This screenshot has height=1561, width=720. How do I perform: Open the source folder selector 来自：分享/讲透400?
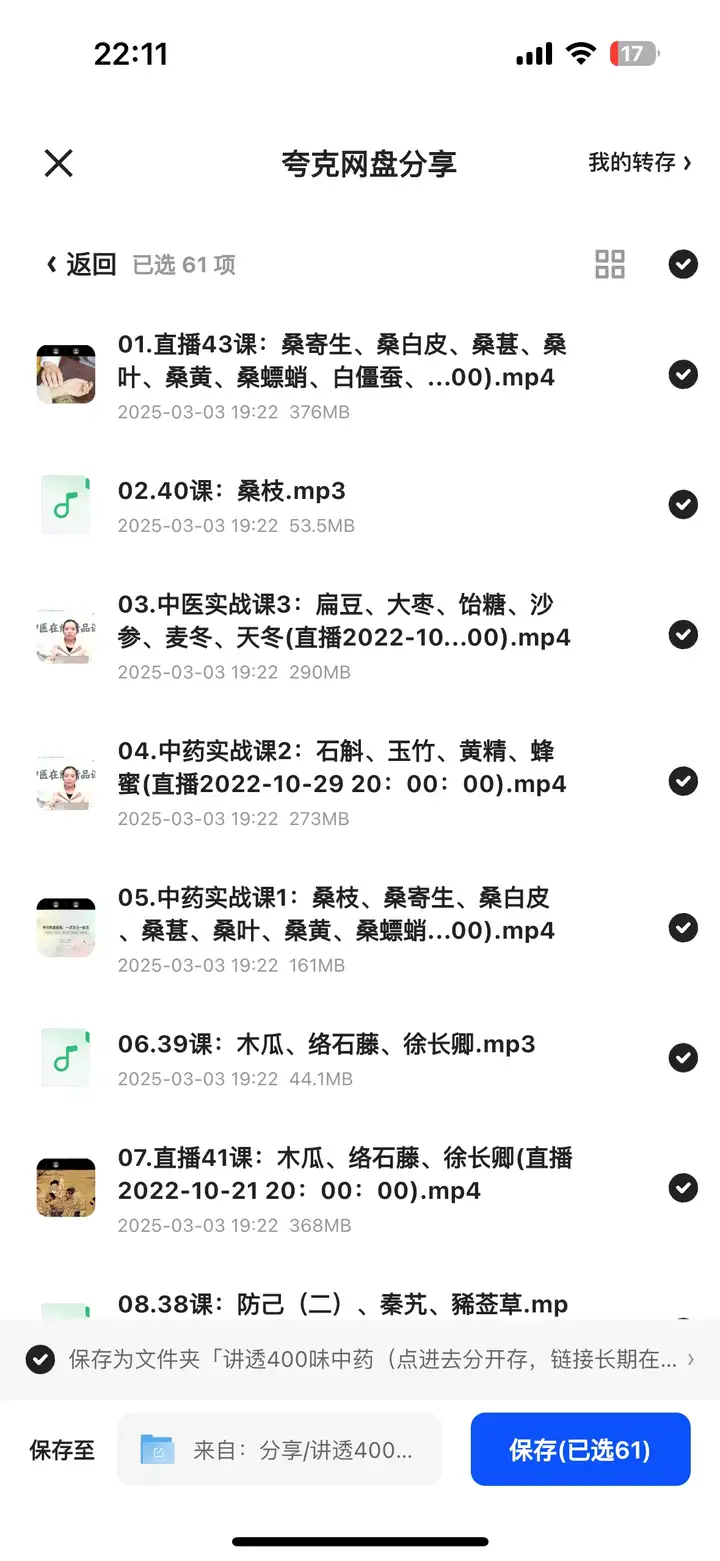point(280,1449)
